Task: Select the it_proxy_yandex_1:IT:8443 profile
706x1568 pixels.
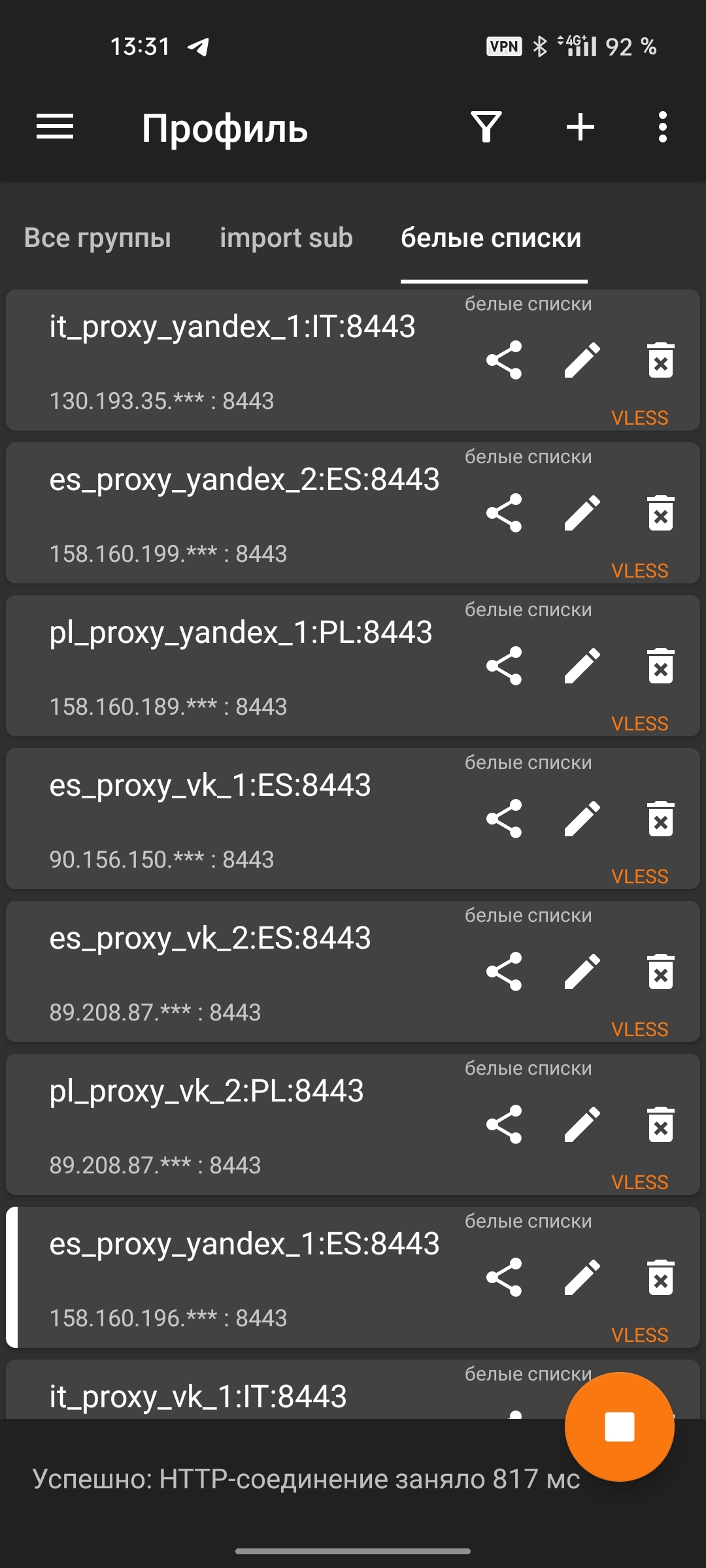Action: click(x=232, y=327)
